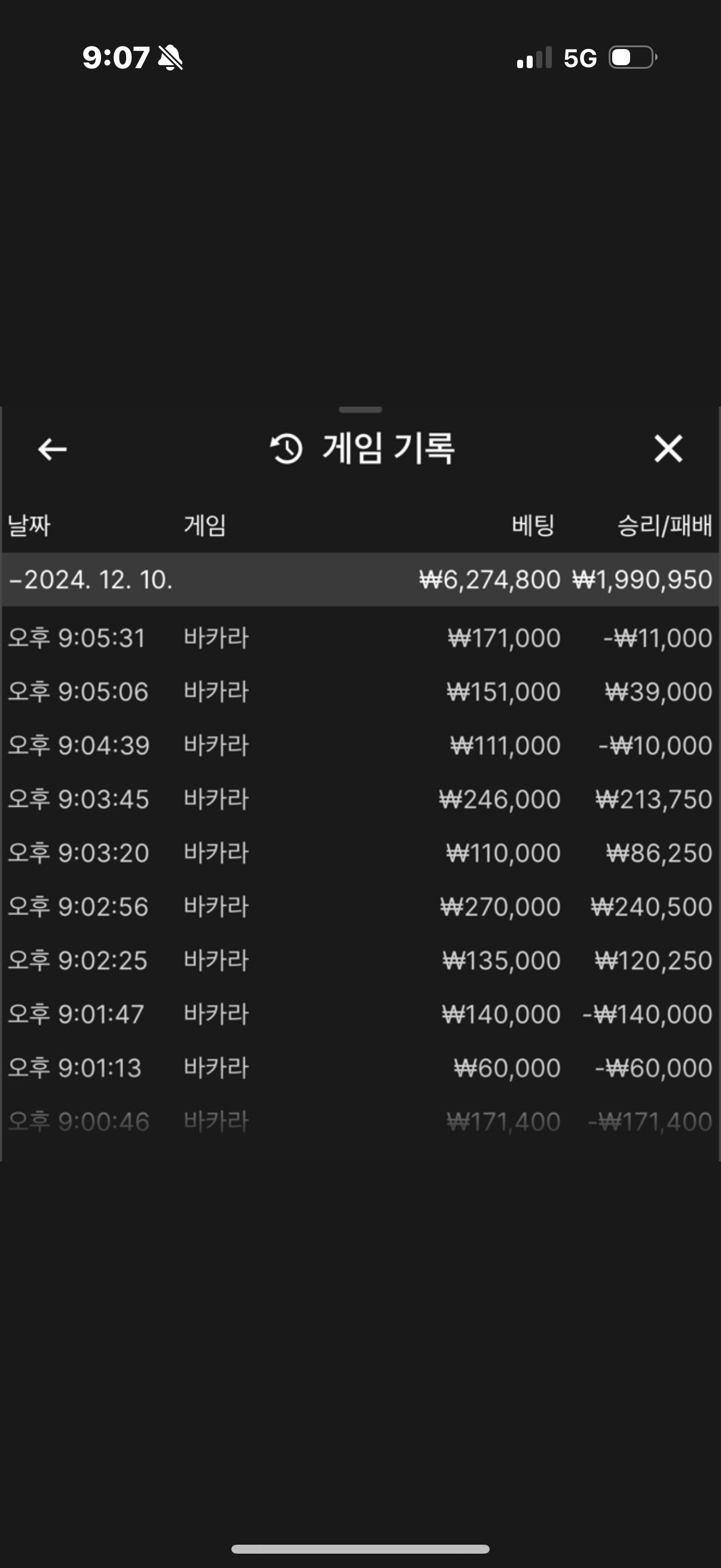
Task: Open the 9:01:47 baccarat record
Action: 360,1014
